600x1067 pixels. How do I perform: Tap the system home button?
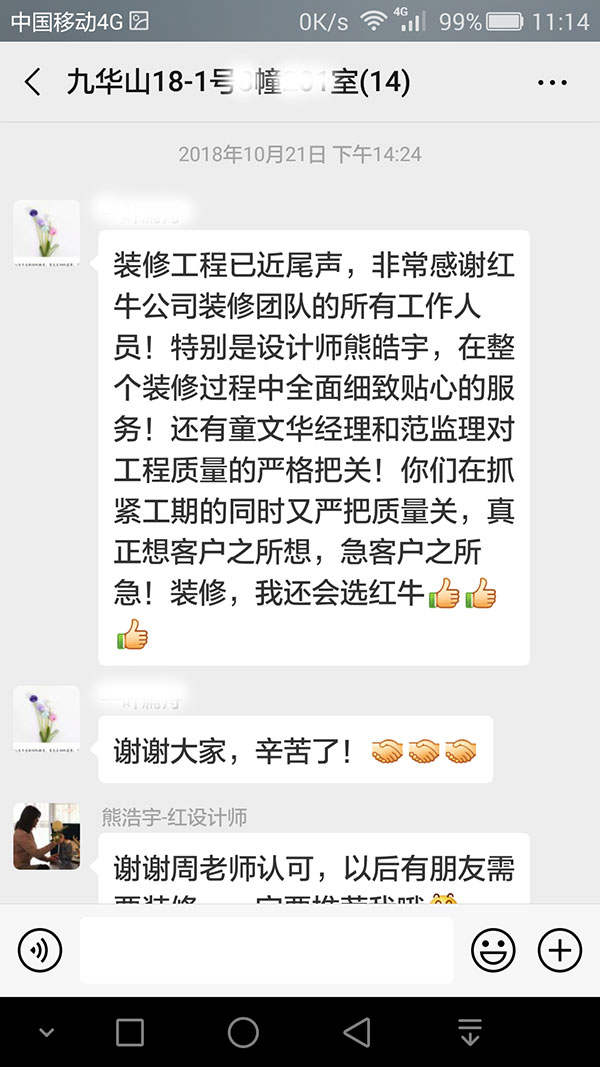coord(243,1032)
